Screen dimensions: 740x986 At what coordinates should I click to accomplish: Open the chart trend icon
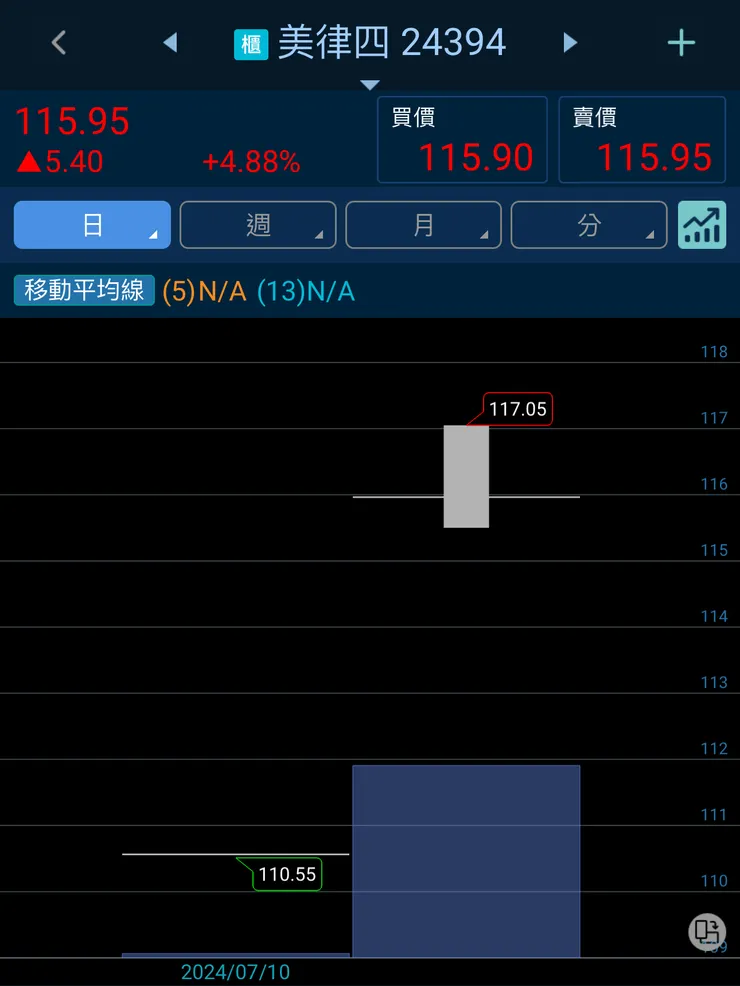pos(702,225)
